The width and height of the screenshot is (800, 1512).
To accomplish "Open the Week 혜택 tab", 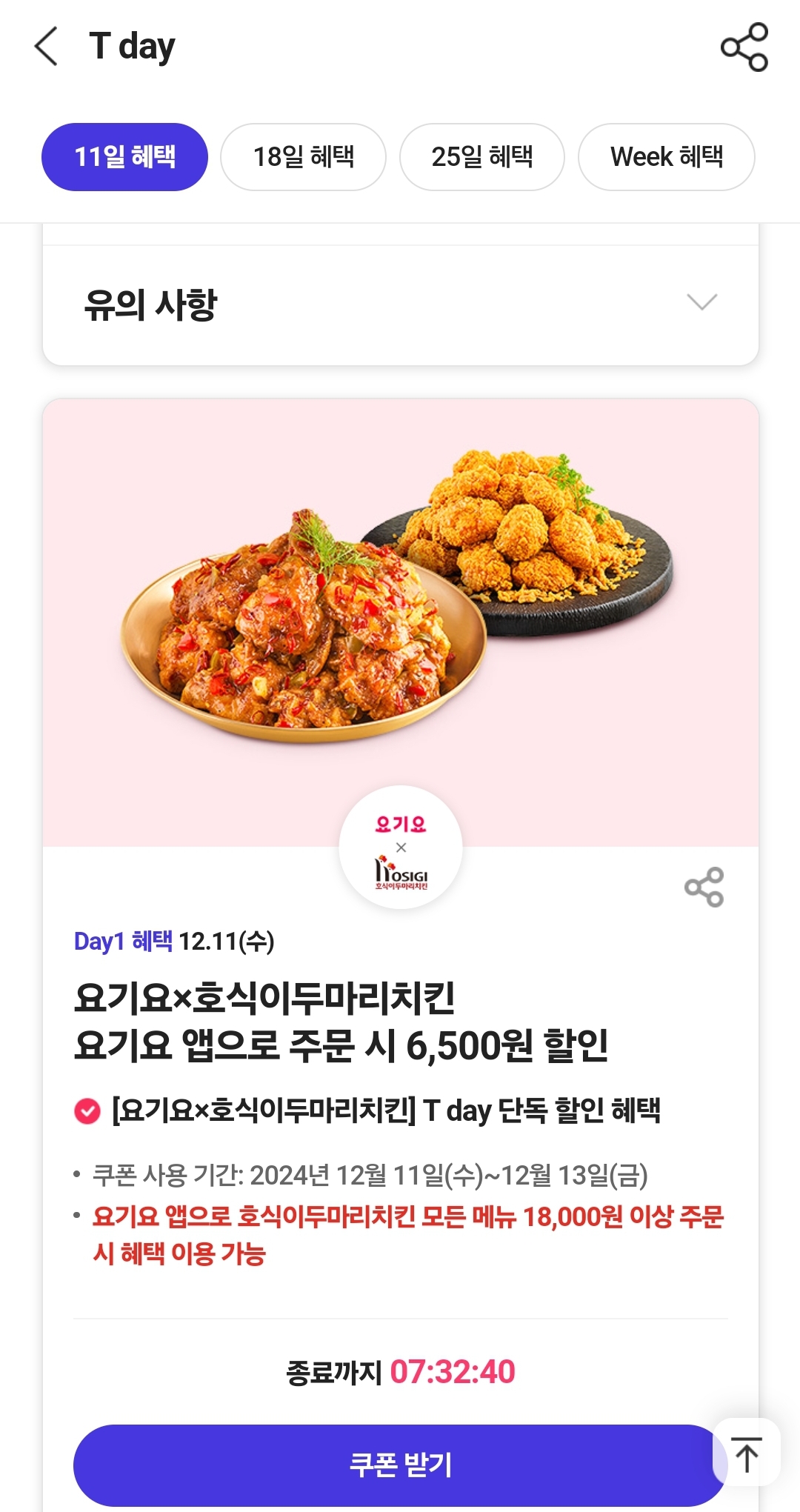I will point(666,157).
